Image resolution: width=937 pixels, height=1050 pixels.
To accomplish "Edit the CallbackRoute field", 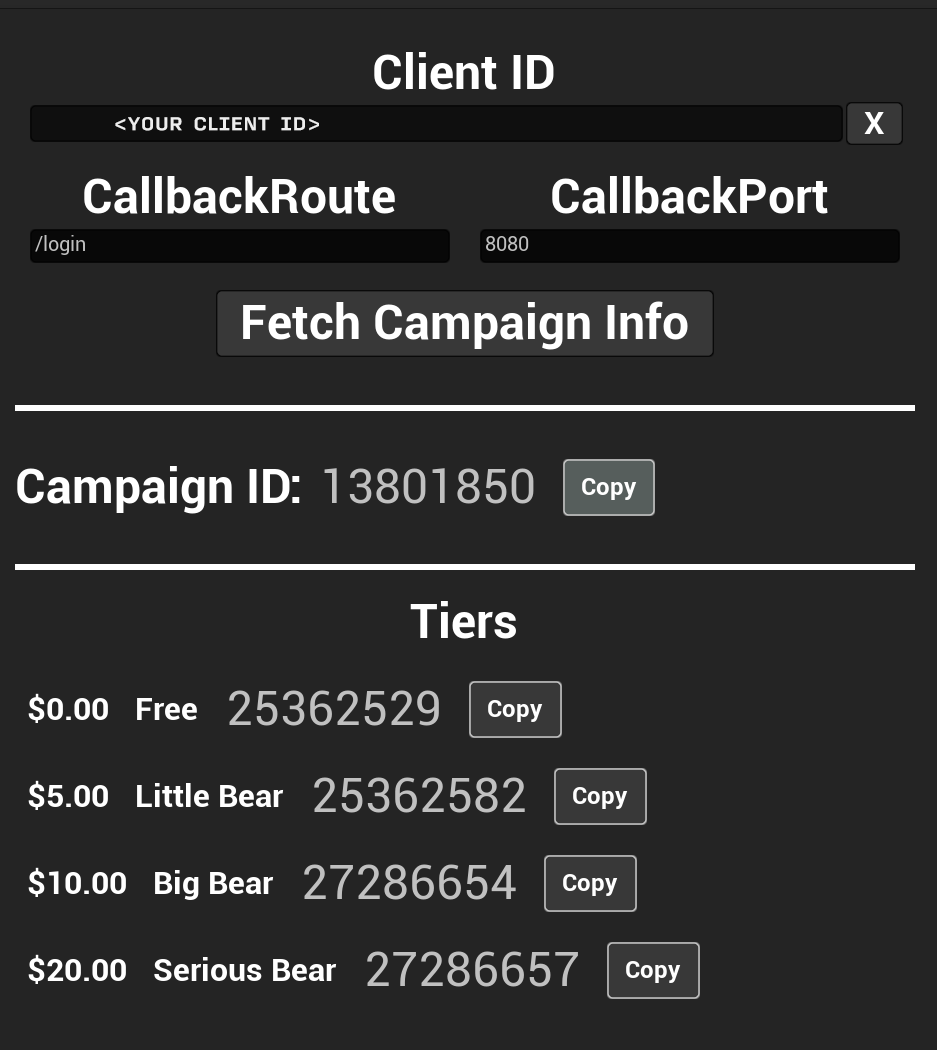I will [x=239, y=245].
